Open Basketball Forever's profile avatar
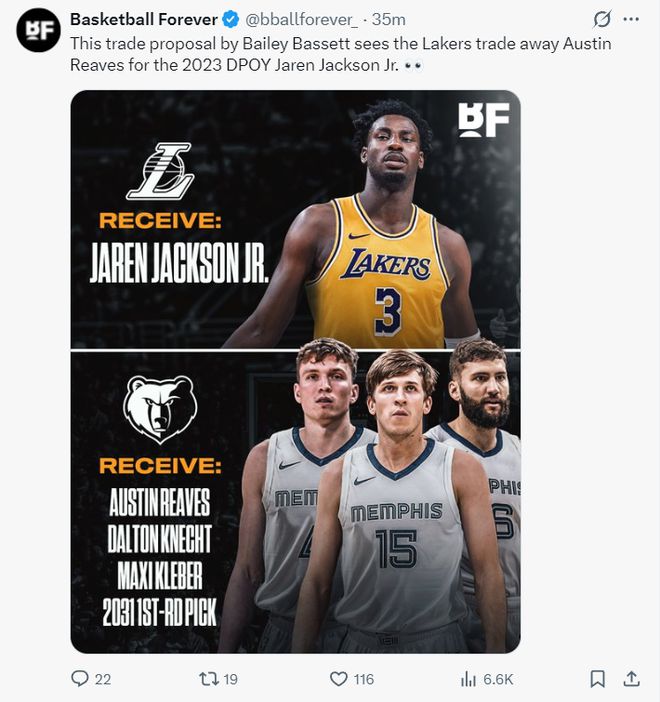The height and width of the screenshot is (702, 660). (x=36, y=33)
